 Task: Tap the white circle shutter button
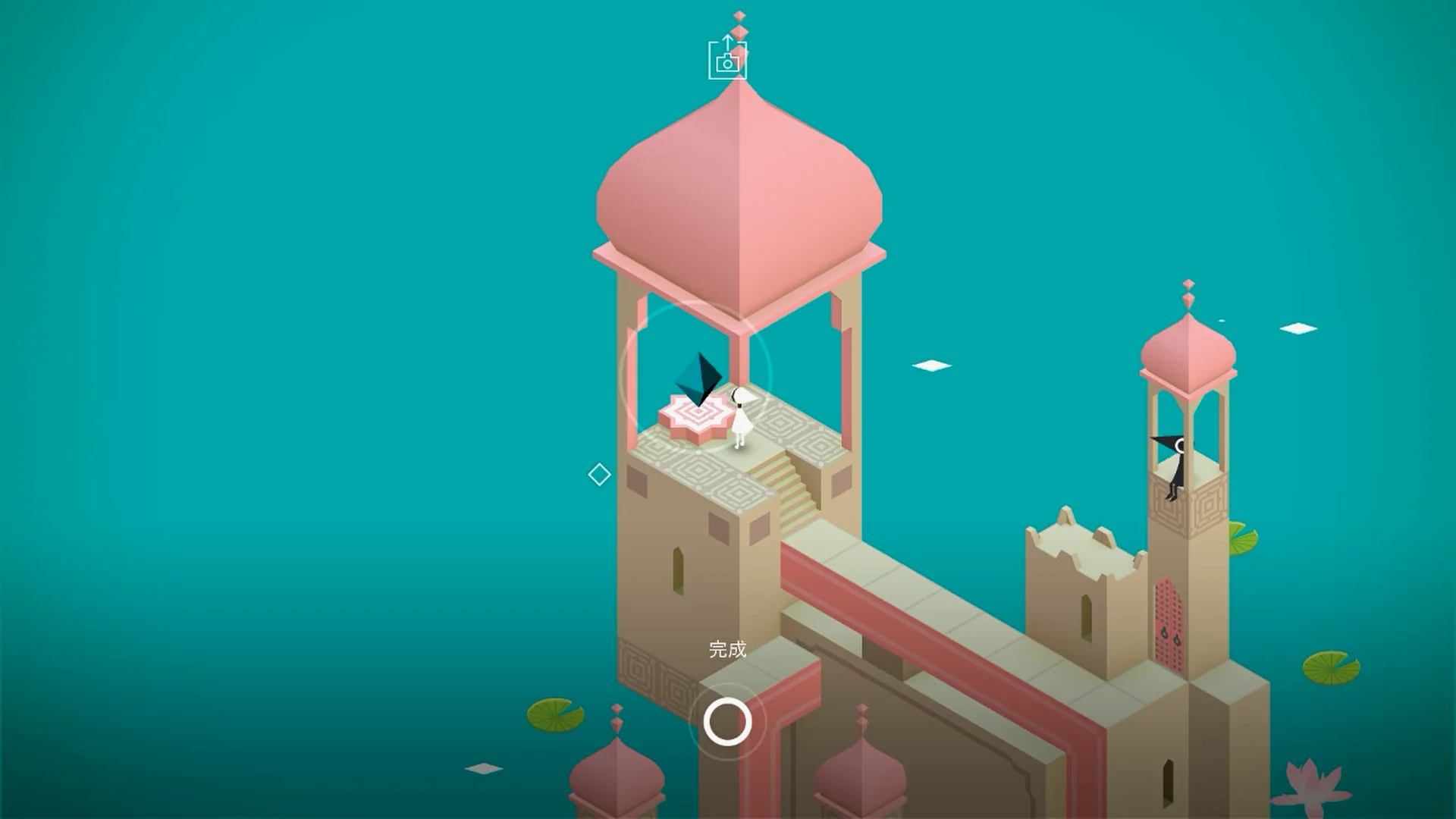pyautogui.click(x=727, y=722)
